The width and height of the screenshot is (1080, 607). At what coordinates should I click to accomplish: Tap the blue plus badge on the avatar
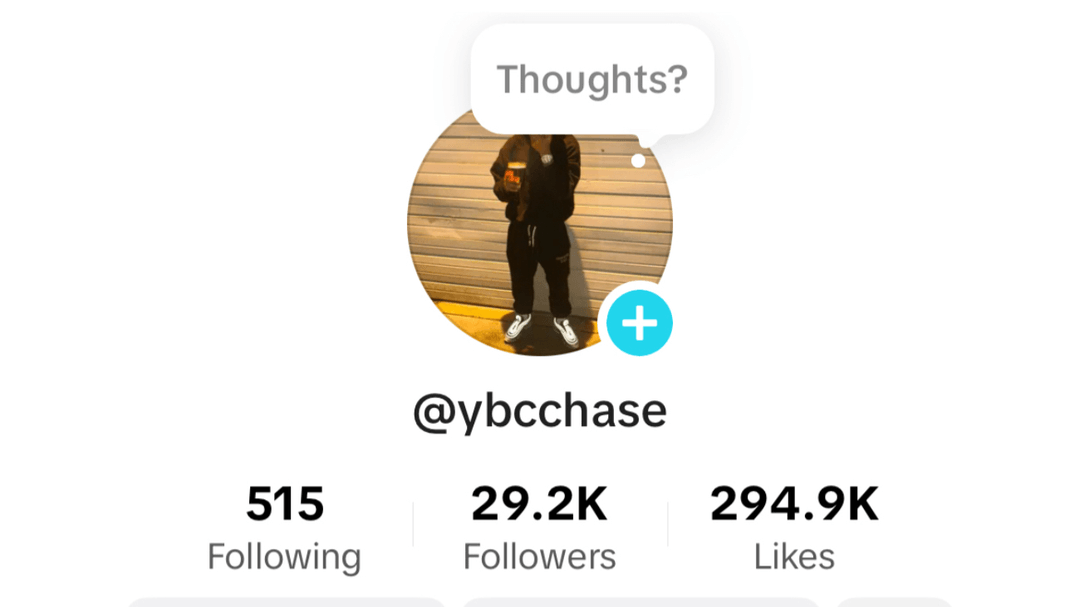pos(640,323)
